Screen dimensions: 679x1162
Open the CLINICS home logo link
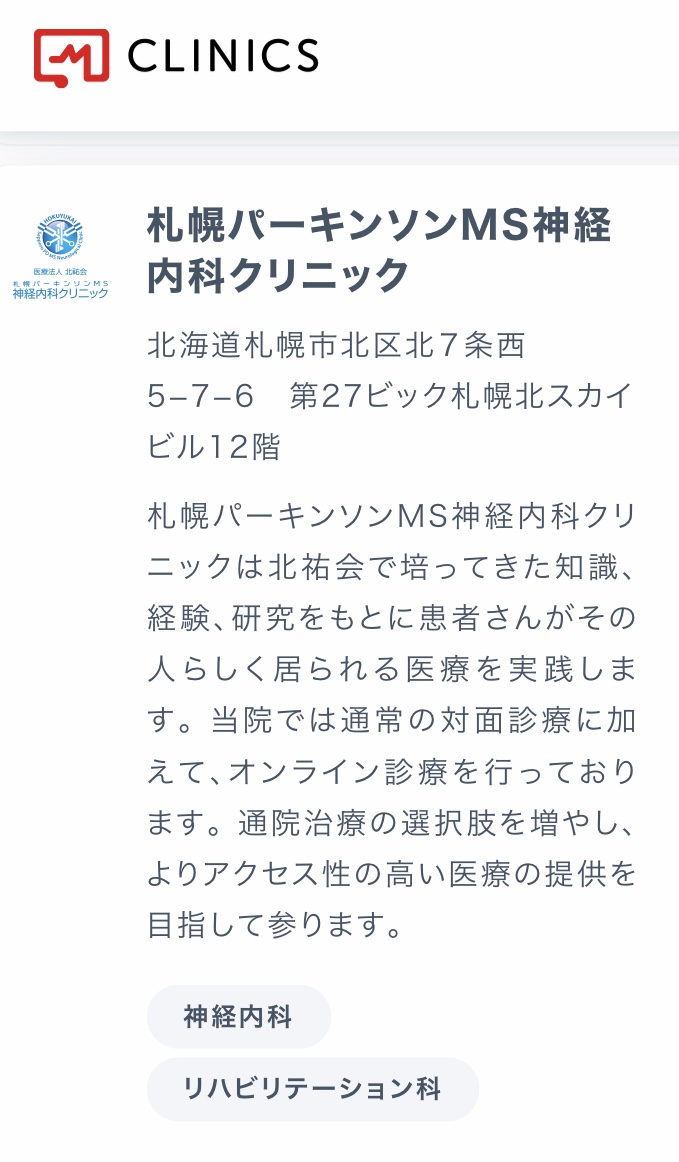176,55
